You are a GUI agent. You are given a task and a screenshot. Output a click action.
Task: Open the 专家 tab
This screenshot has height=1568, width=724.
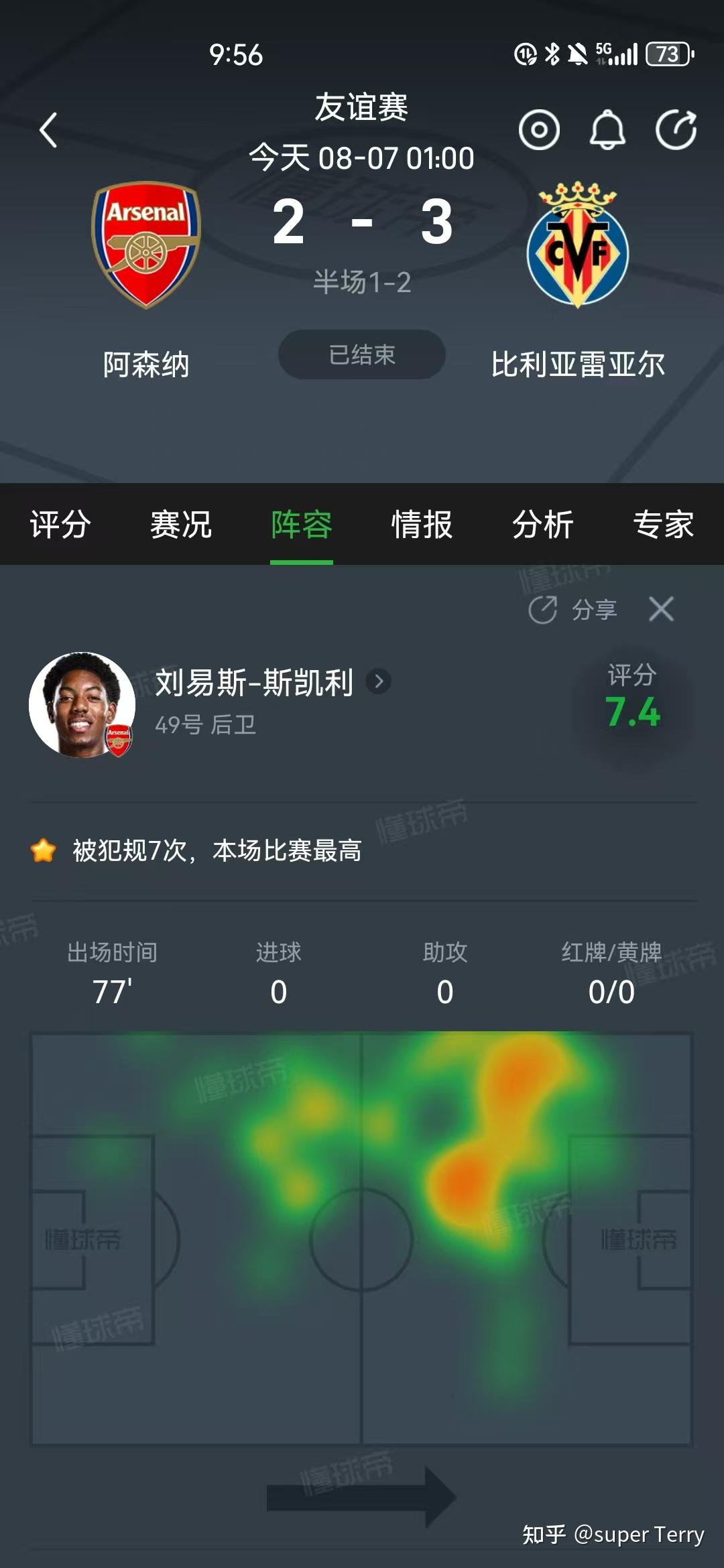coord(664,524)
